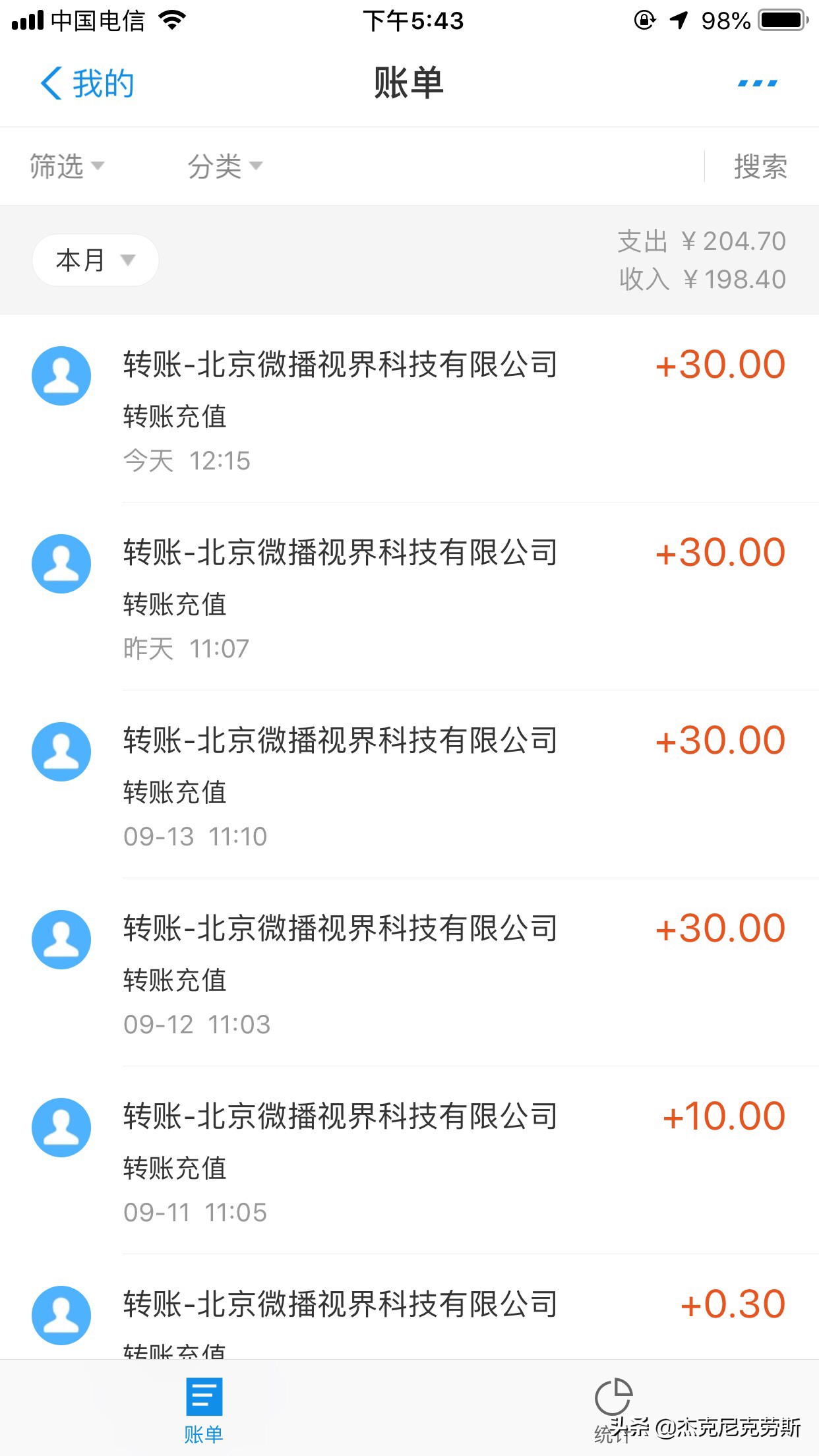This screenshot has height=1456, width=819.
Task: Open the transfer from 今天 12:15
Action: pos(409,409)
